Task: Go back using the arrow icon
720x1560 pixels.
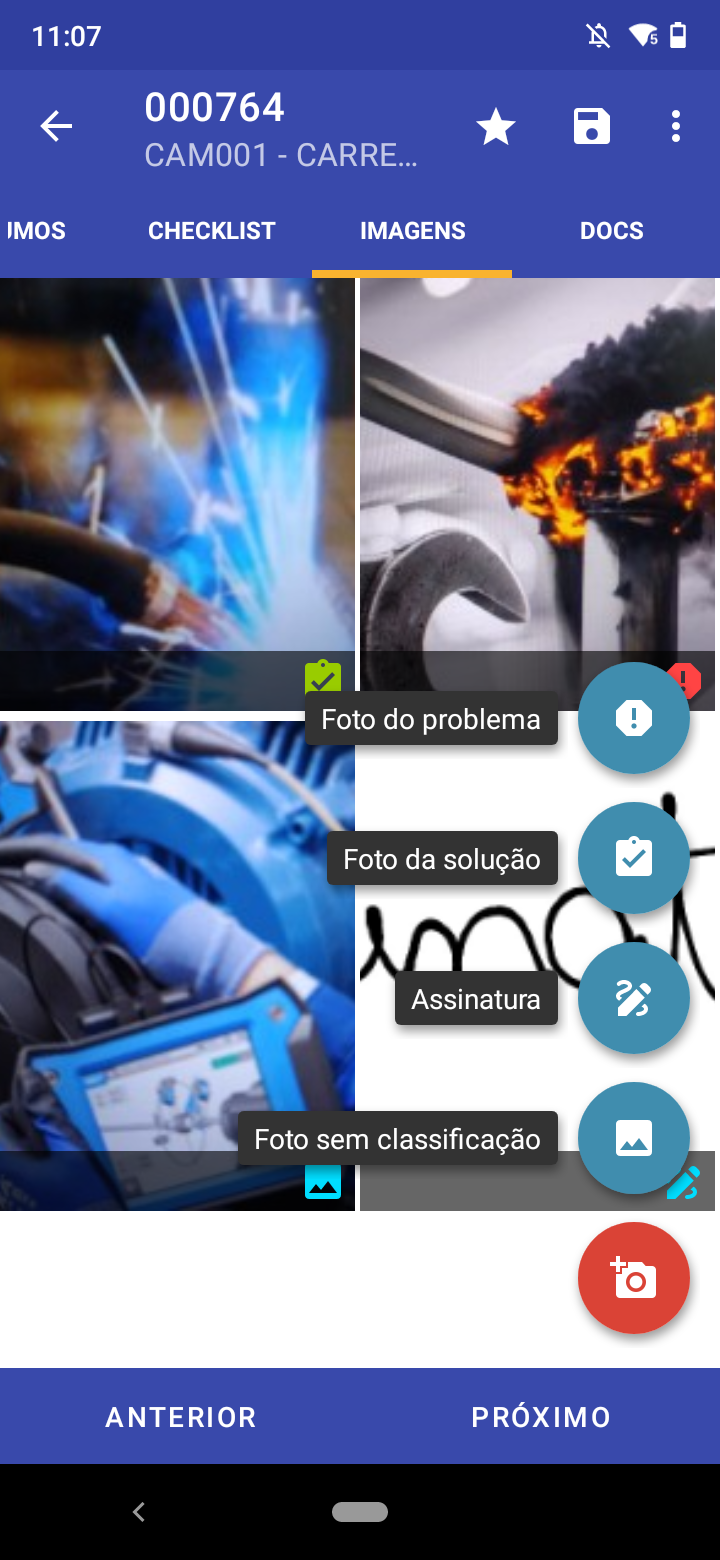Action: point(56,127)
